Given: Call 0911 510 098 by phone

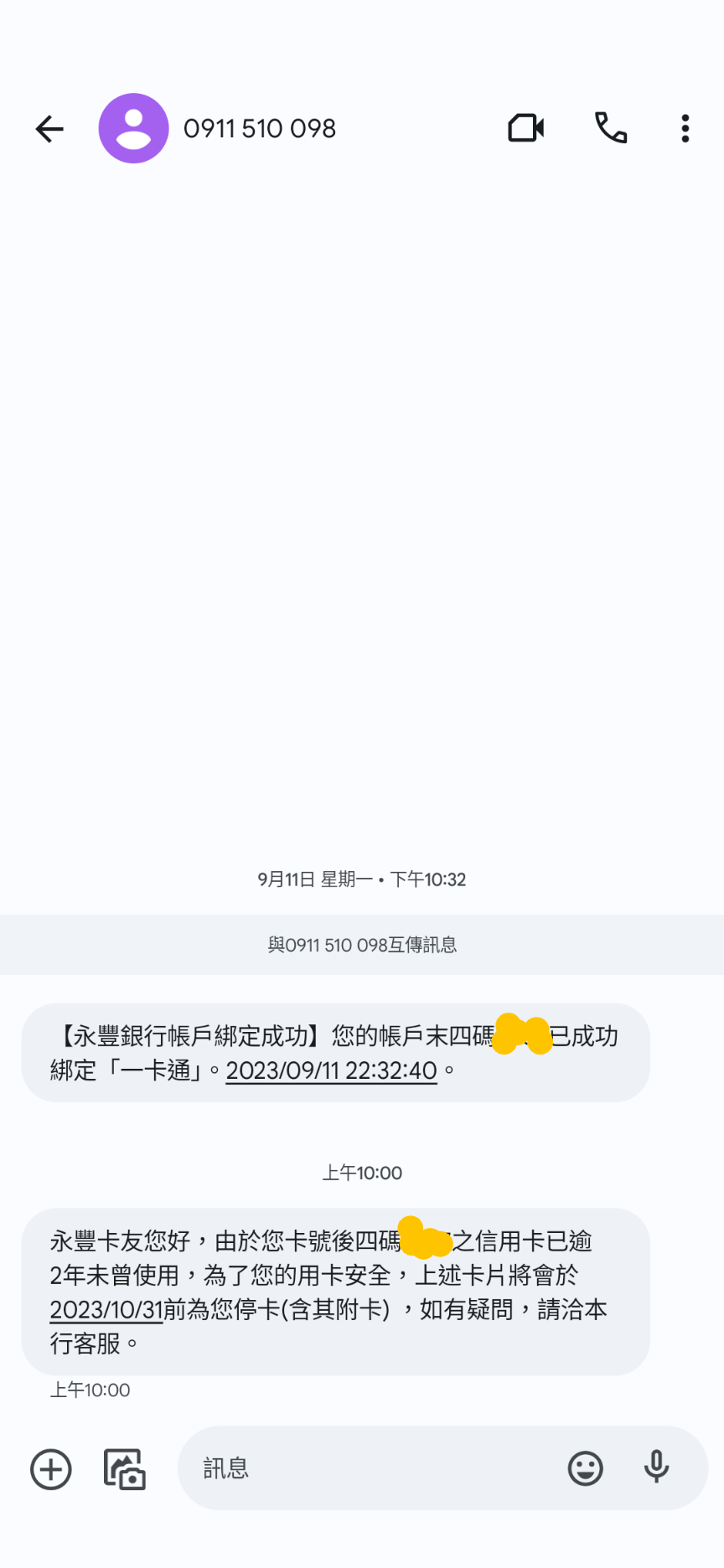Looking at the screenshot, I should click(611, 128).
